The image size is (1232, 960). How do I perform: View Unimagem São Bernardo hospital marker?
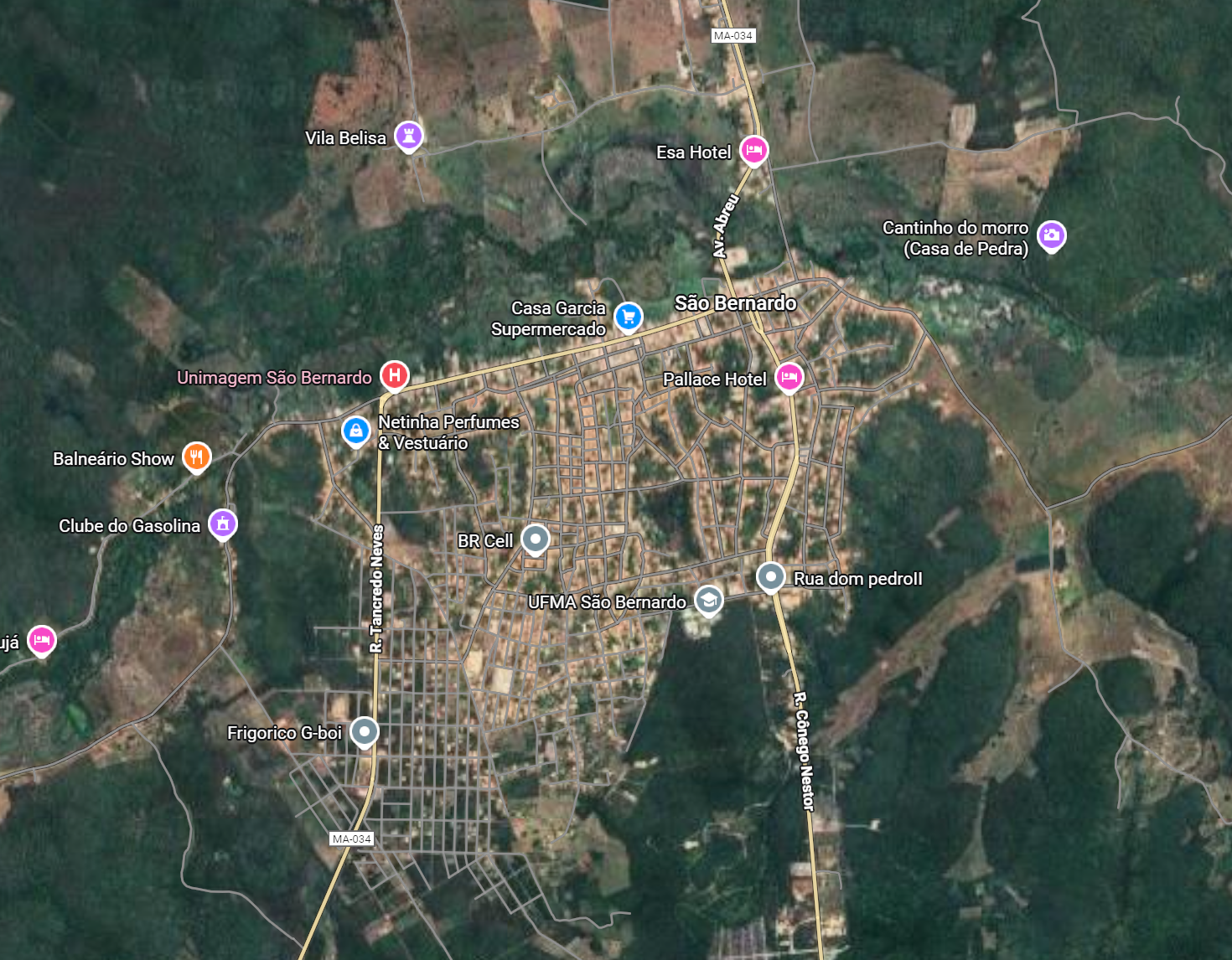click(x=394, y=375)
